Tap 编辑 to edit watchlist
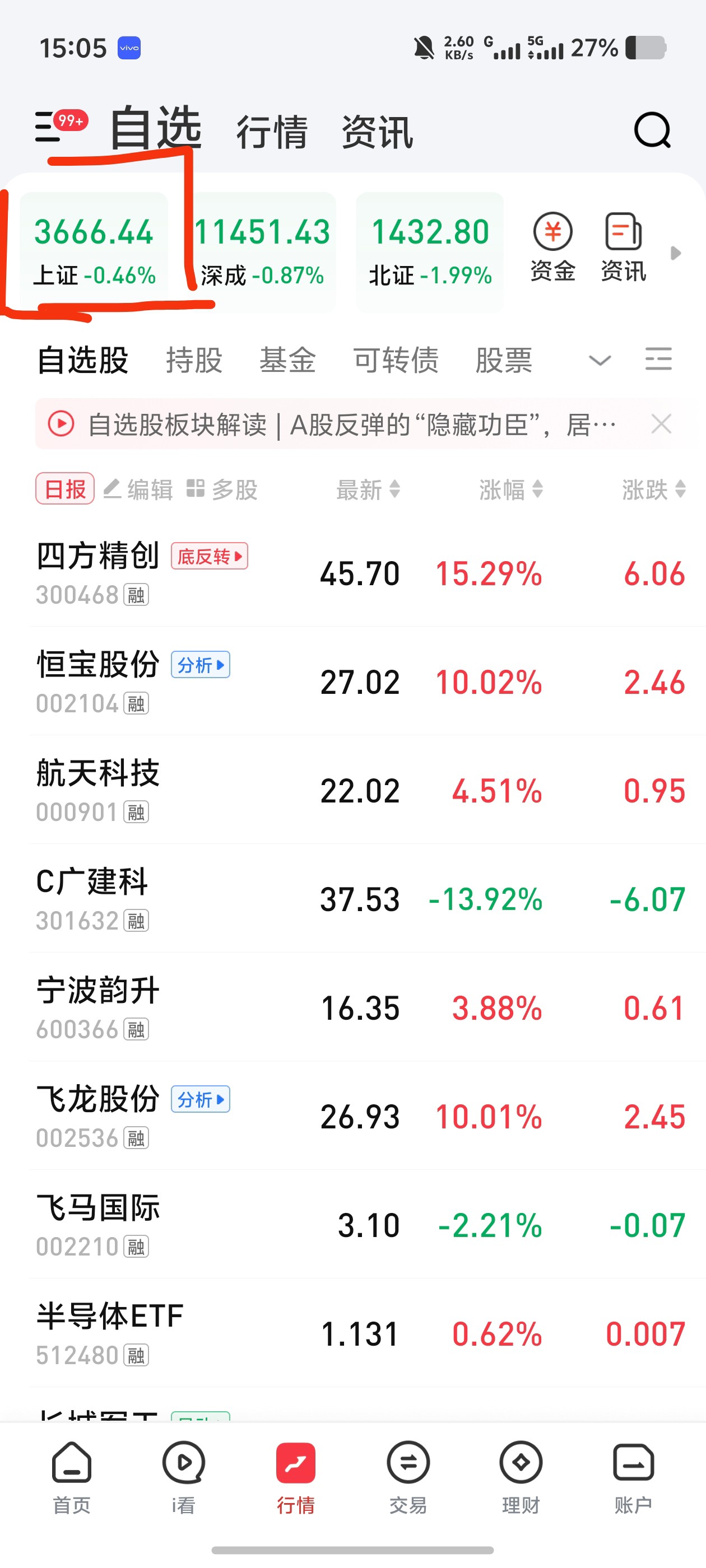Viewport: 706px width, 1568px height. click(138, 489)
